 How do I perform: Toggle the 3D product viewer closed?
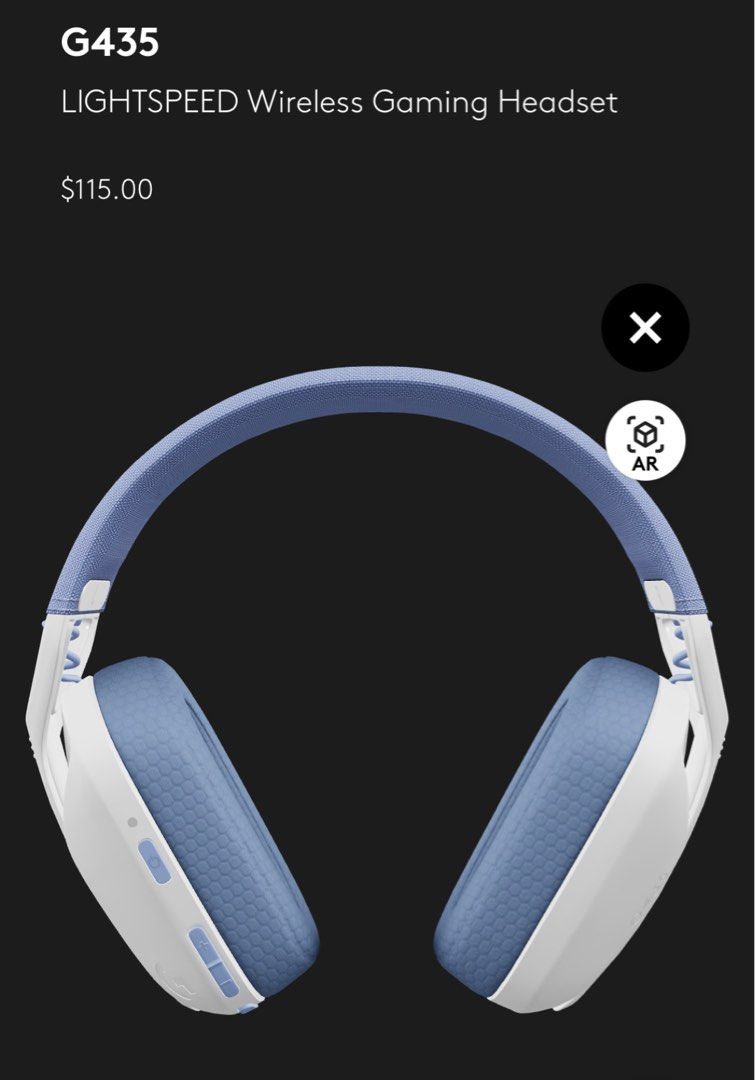[645, 327]
